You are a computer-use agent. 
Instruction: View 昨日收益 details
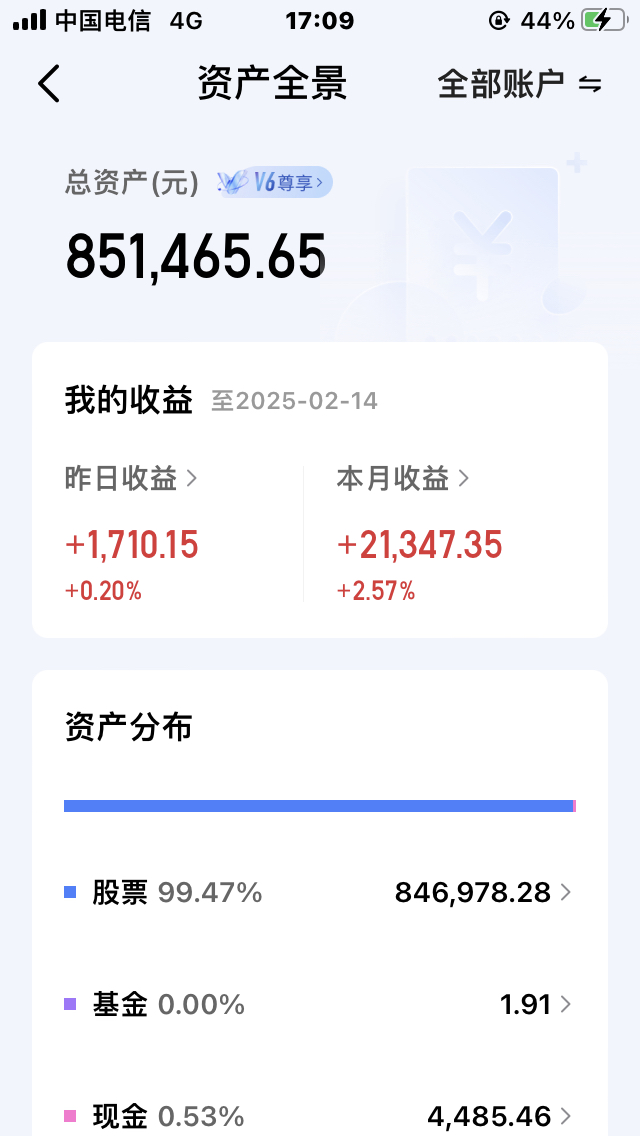pos(131,479)
